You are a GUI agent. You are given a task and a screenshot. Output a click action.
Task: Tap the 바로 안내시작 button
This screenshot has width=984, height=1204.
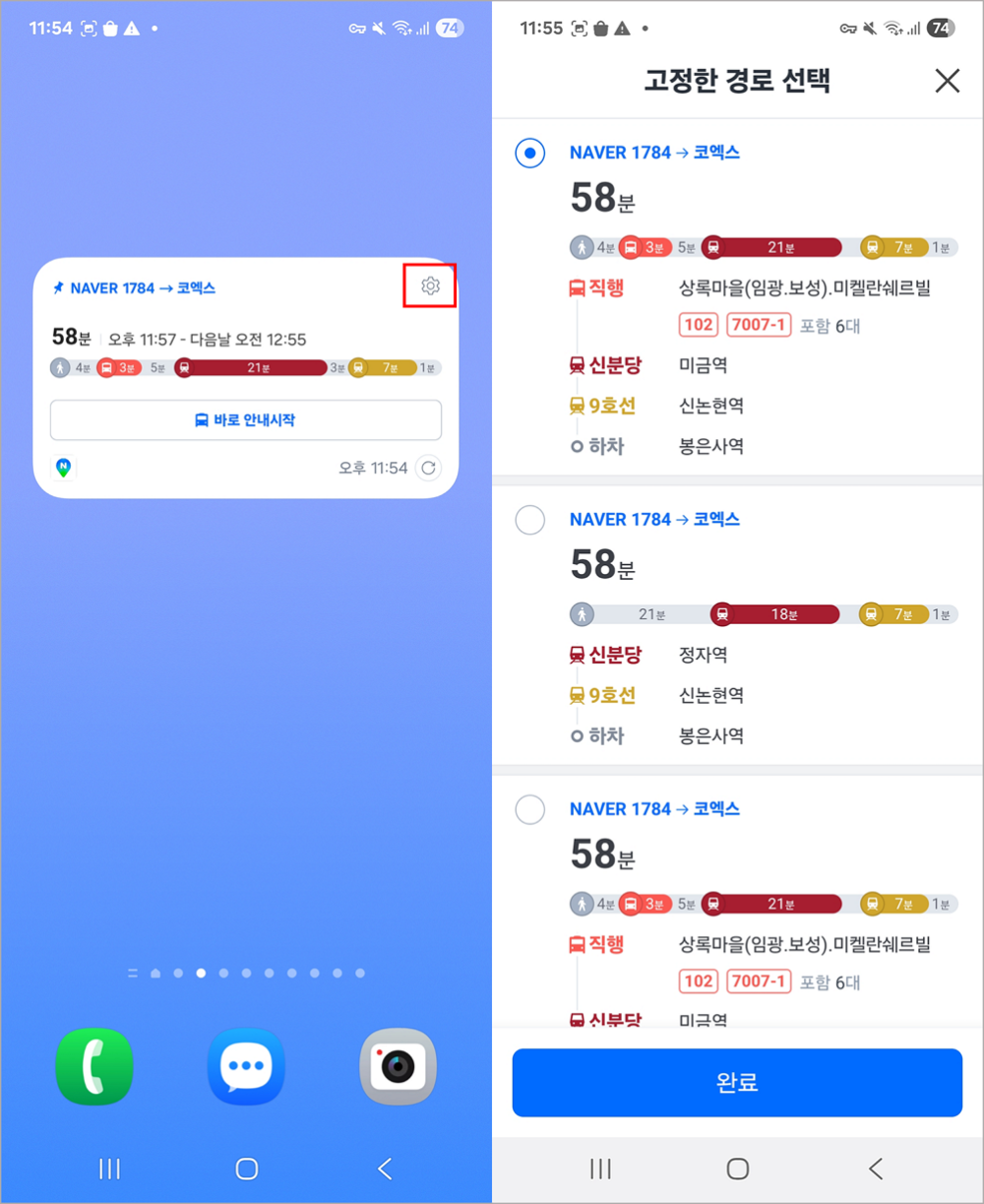point(246,420)
